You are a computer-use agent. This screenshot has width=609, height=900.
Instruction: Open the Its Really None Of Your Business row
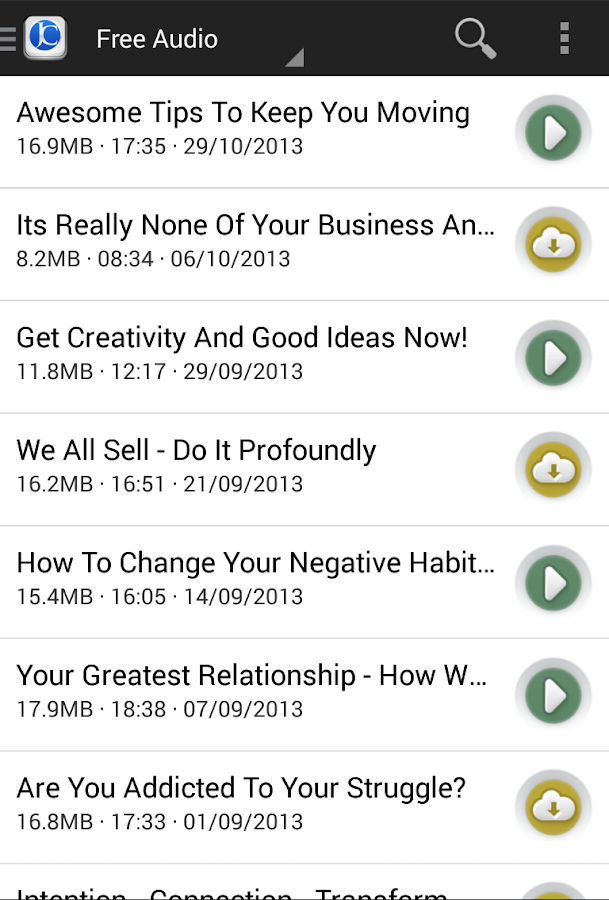[x=250, y=243]
